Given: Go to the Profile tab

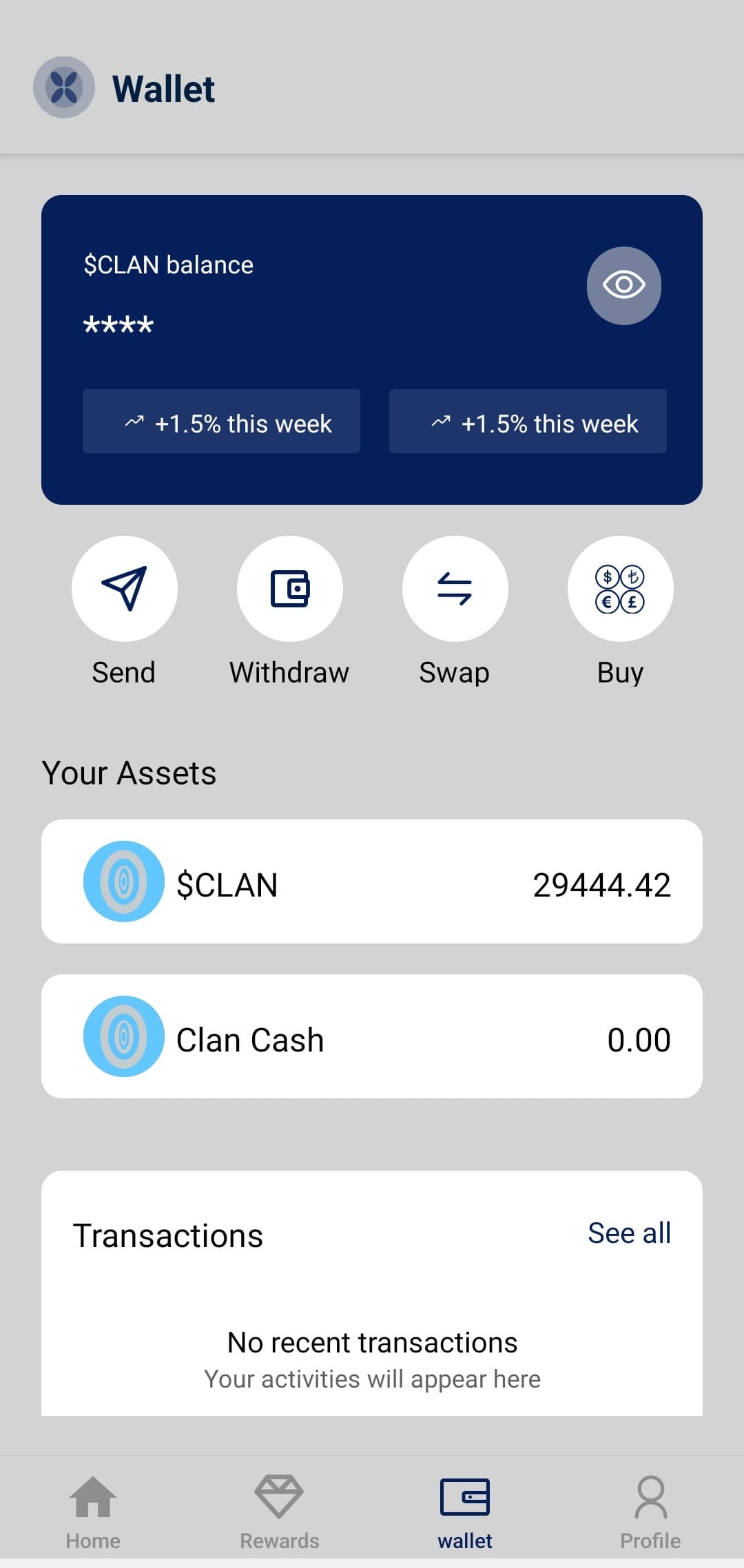Looking at the screenshot, I should pyautogui.click(x=650, y=1512).
